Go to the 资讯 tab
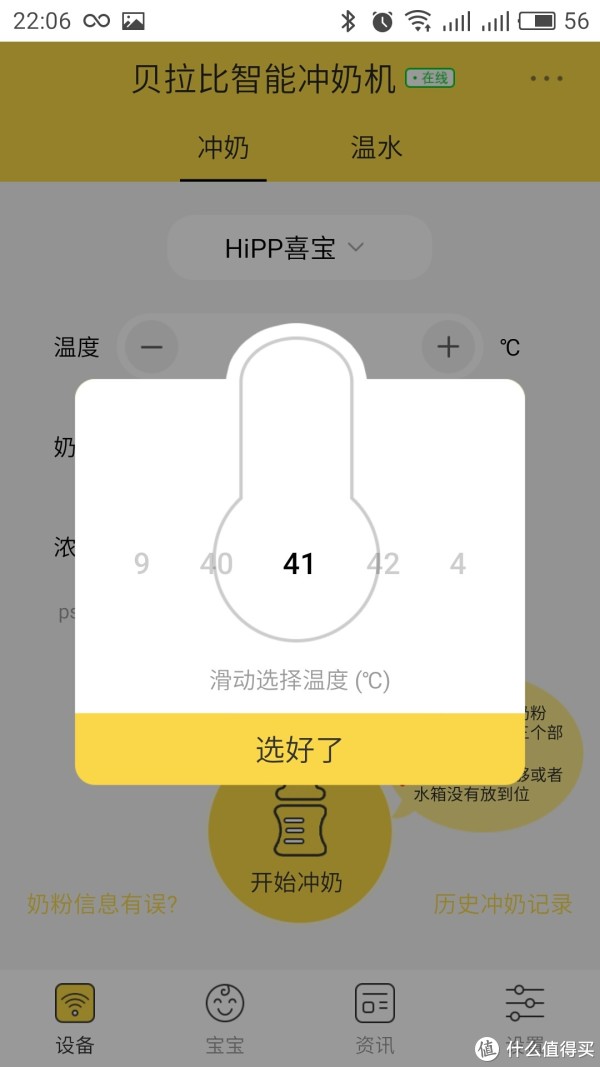This screenshot has height=1067, width=600. (375, 1017)
